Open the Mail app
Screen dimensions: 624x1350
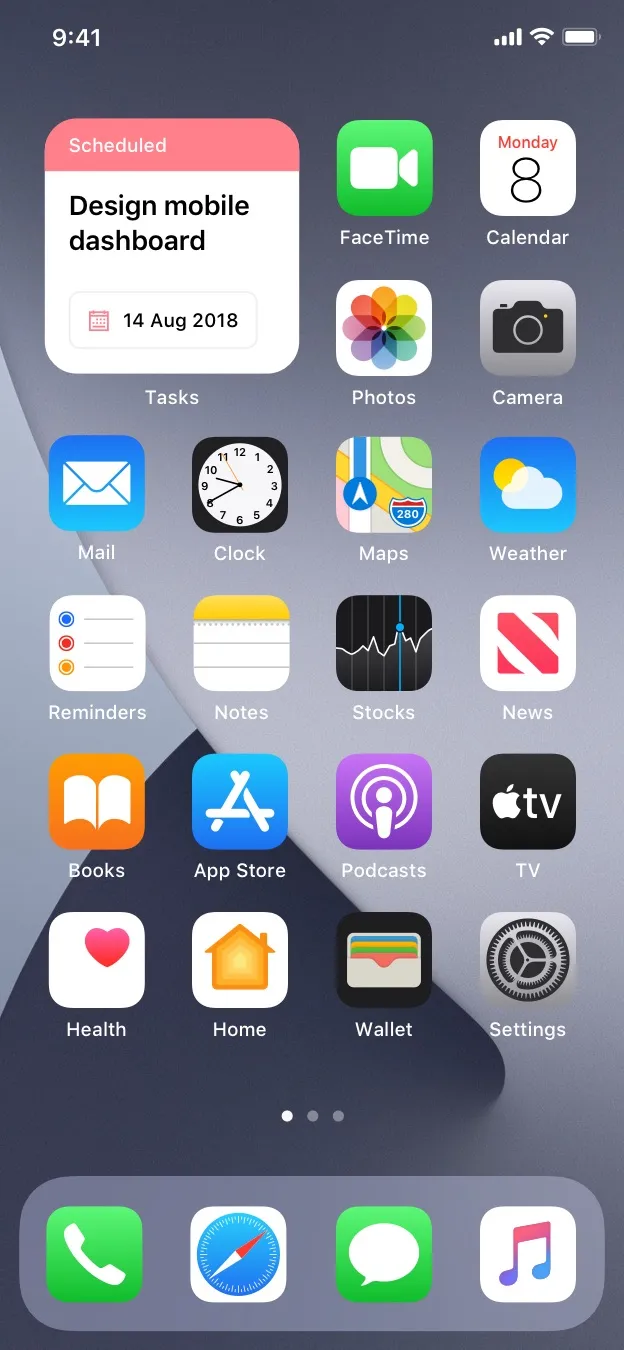click(97, 484)
